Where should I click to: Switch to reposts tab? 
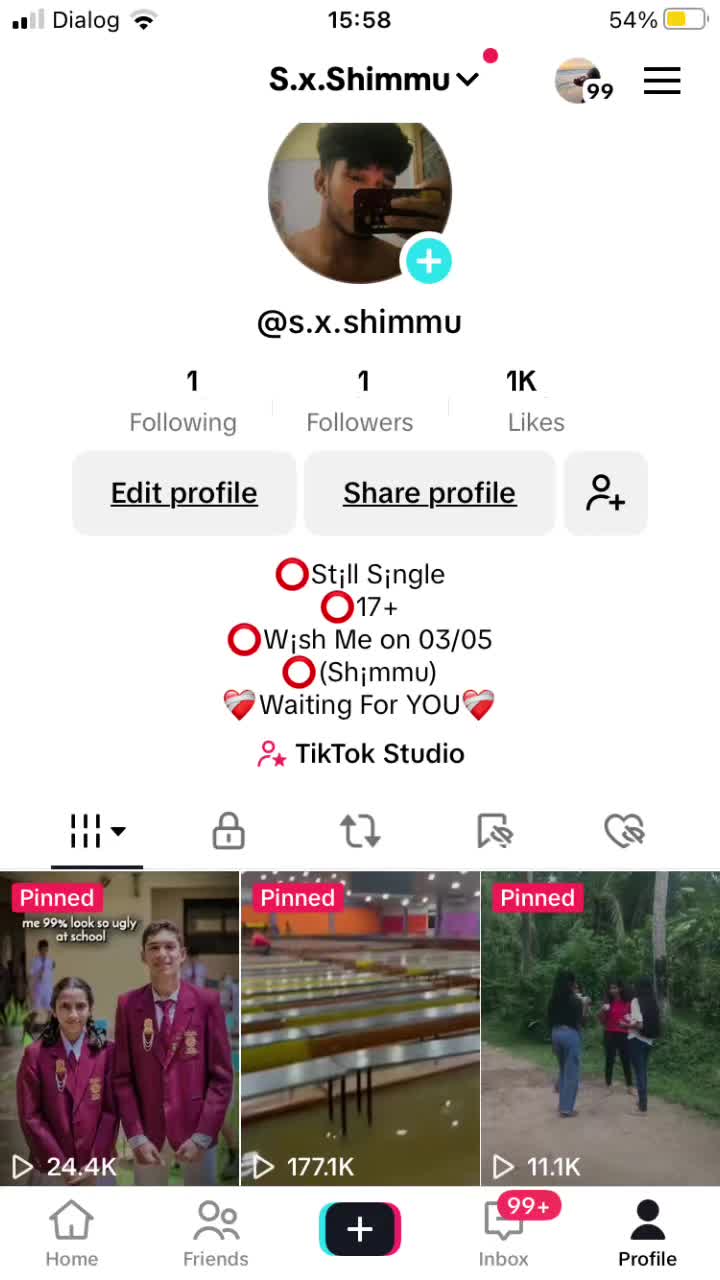click(x=360, y=831)
